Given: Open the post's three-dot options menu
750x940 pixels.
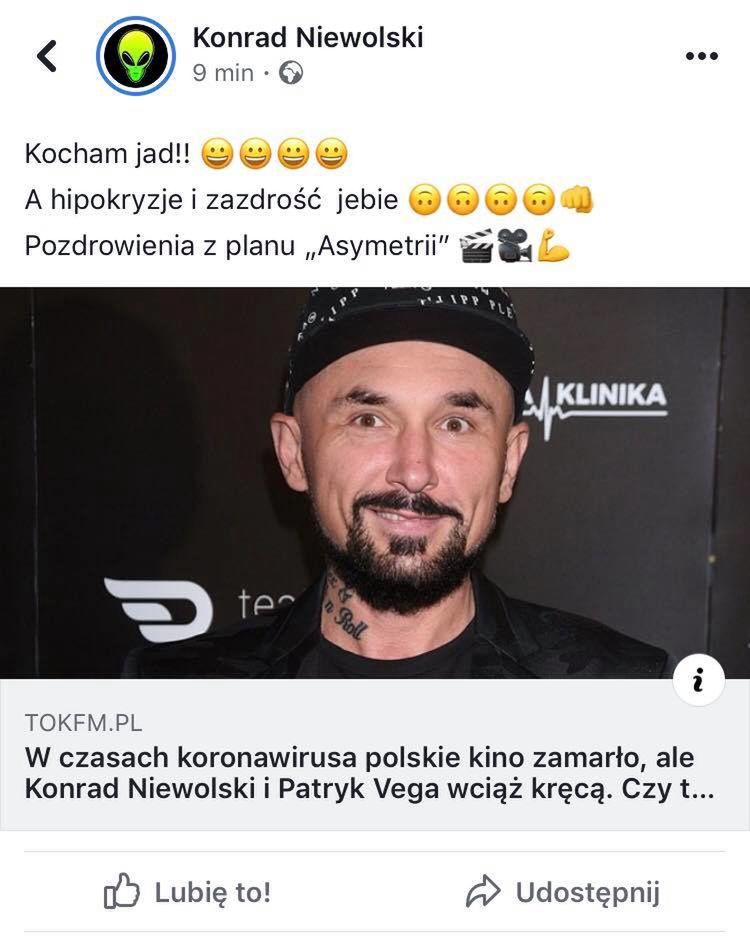Looking at the screenshot, I should (702, 56).
